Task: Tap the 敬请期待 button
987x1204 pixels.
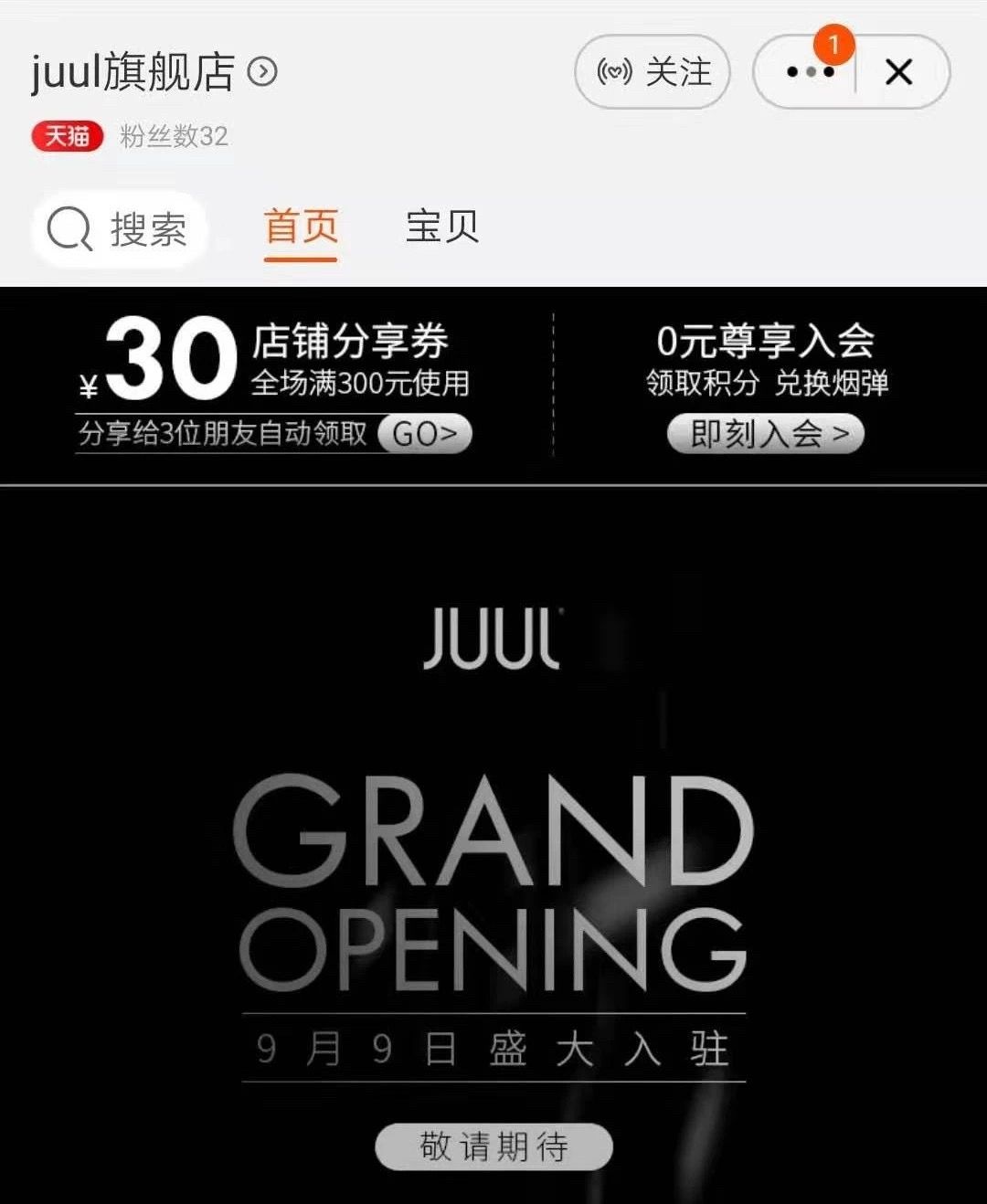Action: (x=493, y=1146)
